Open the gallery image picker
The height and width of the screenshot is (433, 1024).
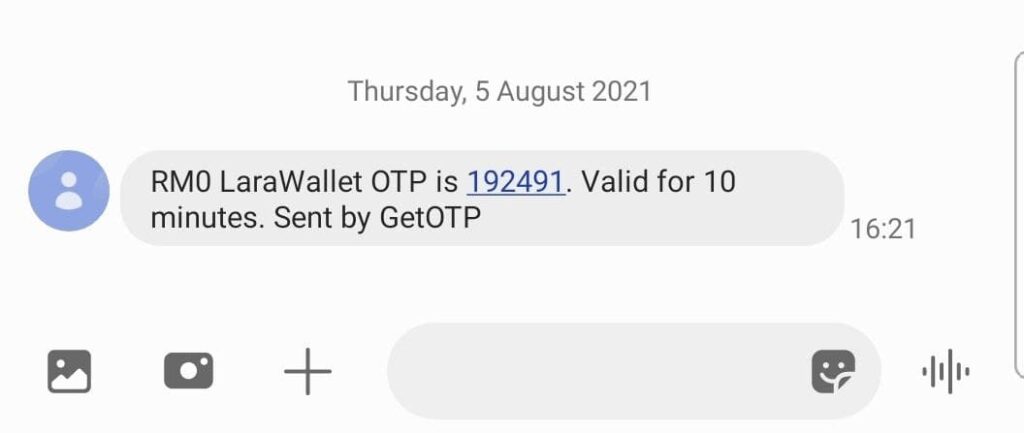coord(69,372)
